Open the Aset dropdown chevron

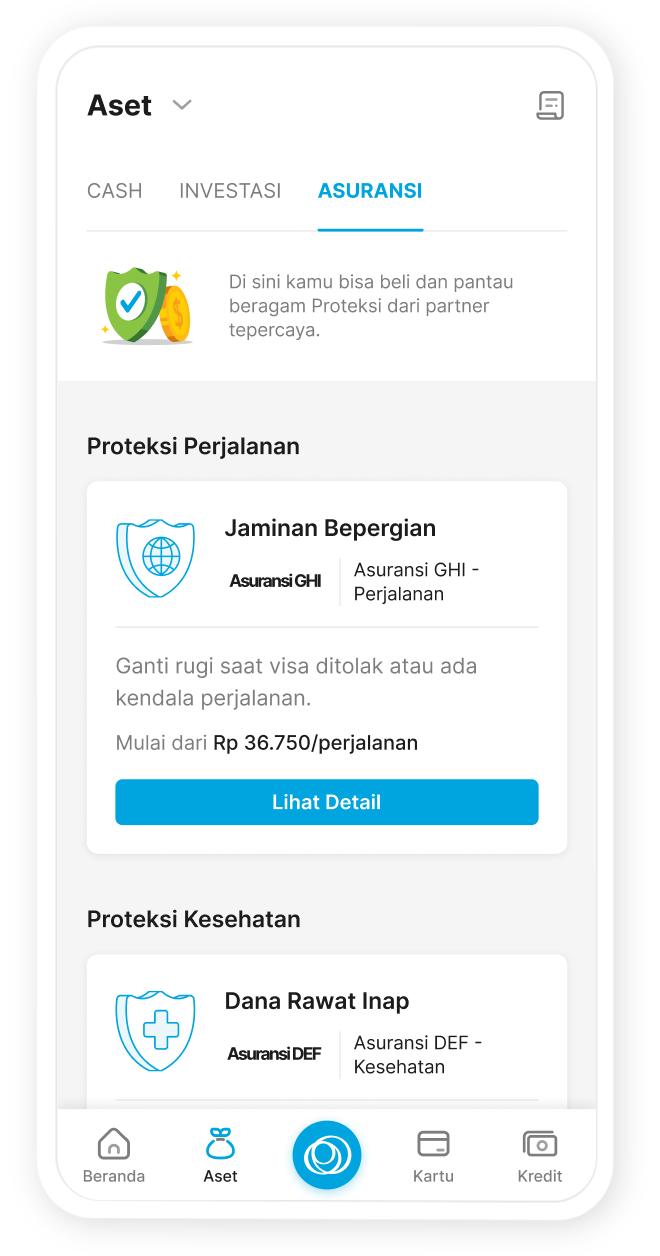[181, 105]
